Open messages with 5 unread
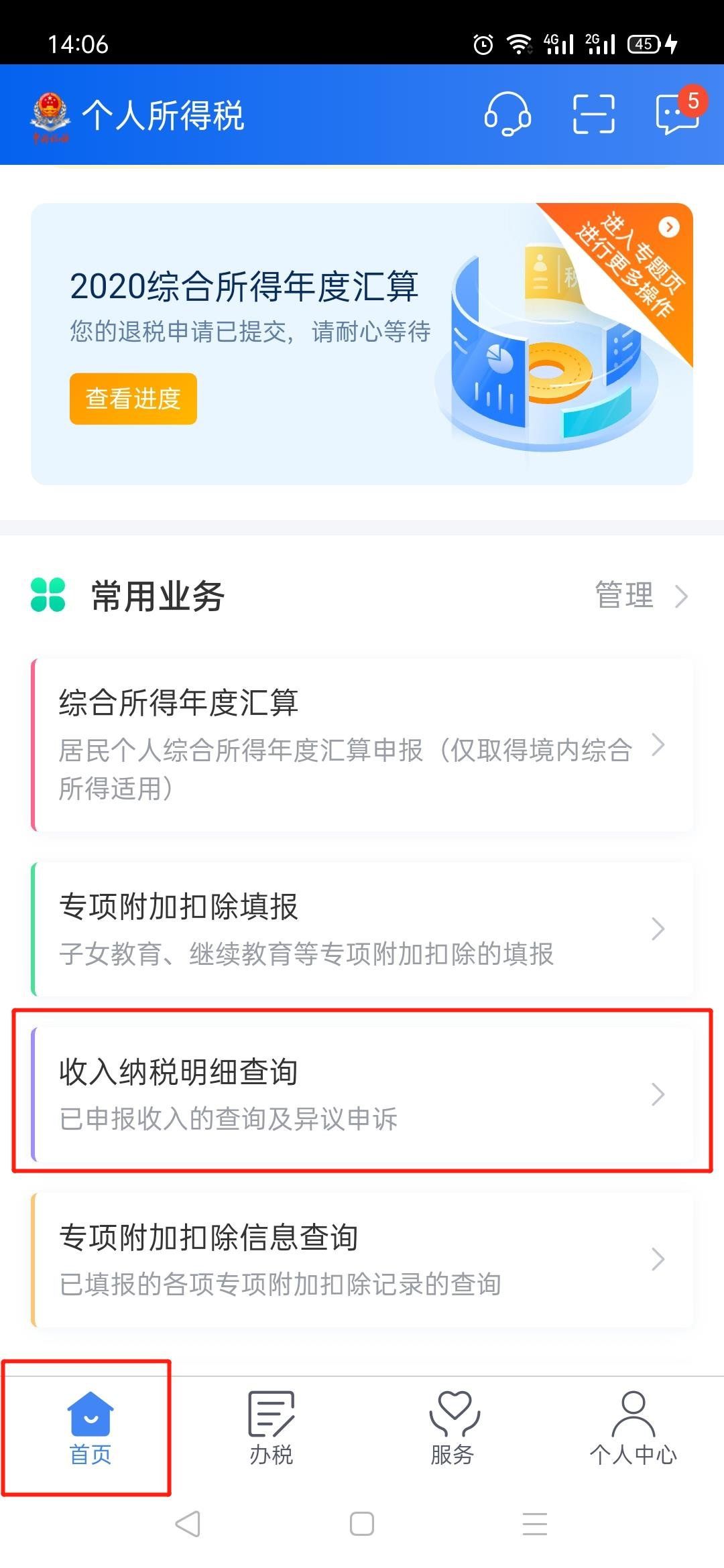The image size is (724, 1568). [677, 113]
